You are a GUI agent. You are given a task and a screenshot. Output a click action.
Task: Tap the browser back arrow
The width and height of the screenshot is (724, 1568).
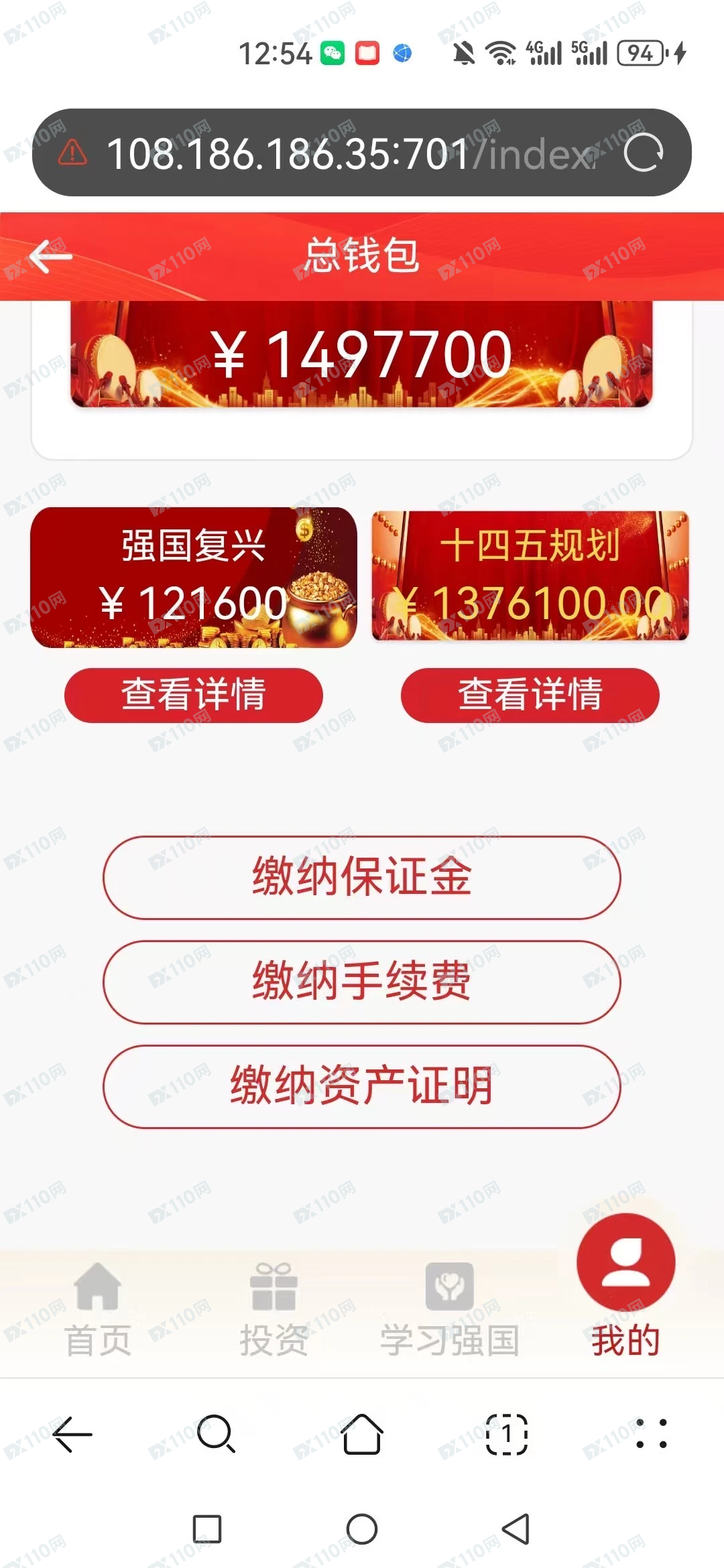(x=72, y=1435)
